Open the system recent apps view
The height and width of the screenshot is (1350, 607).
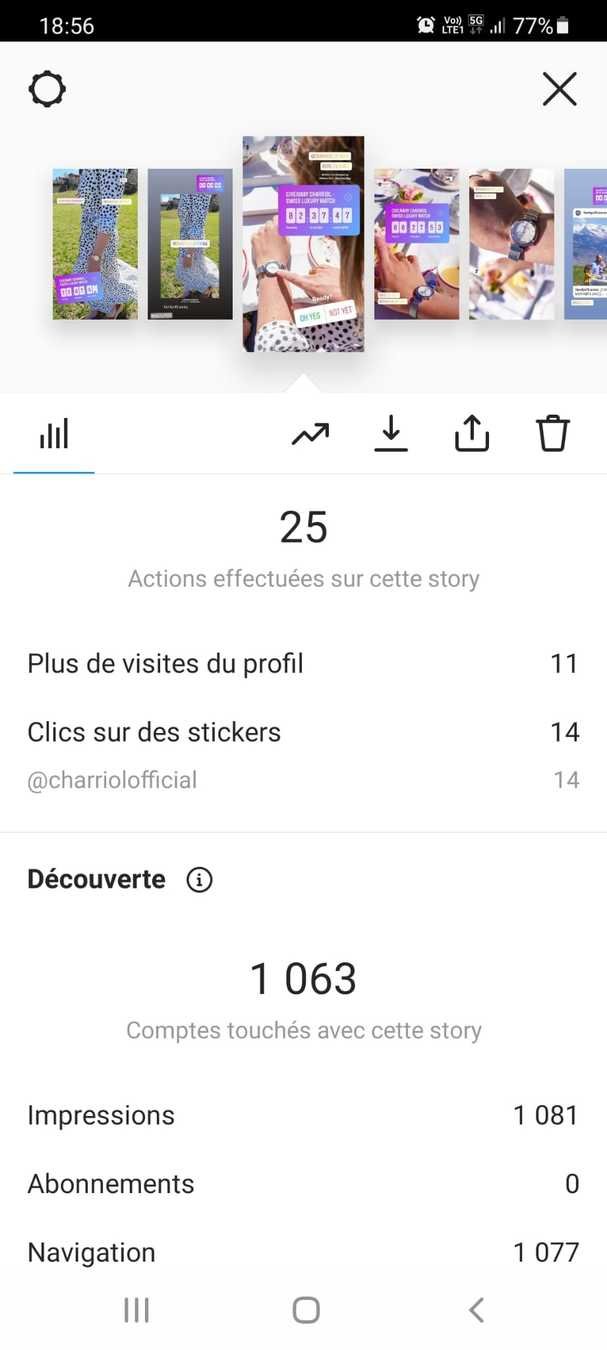coord(136,1310)
